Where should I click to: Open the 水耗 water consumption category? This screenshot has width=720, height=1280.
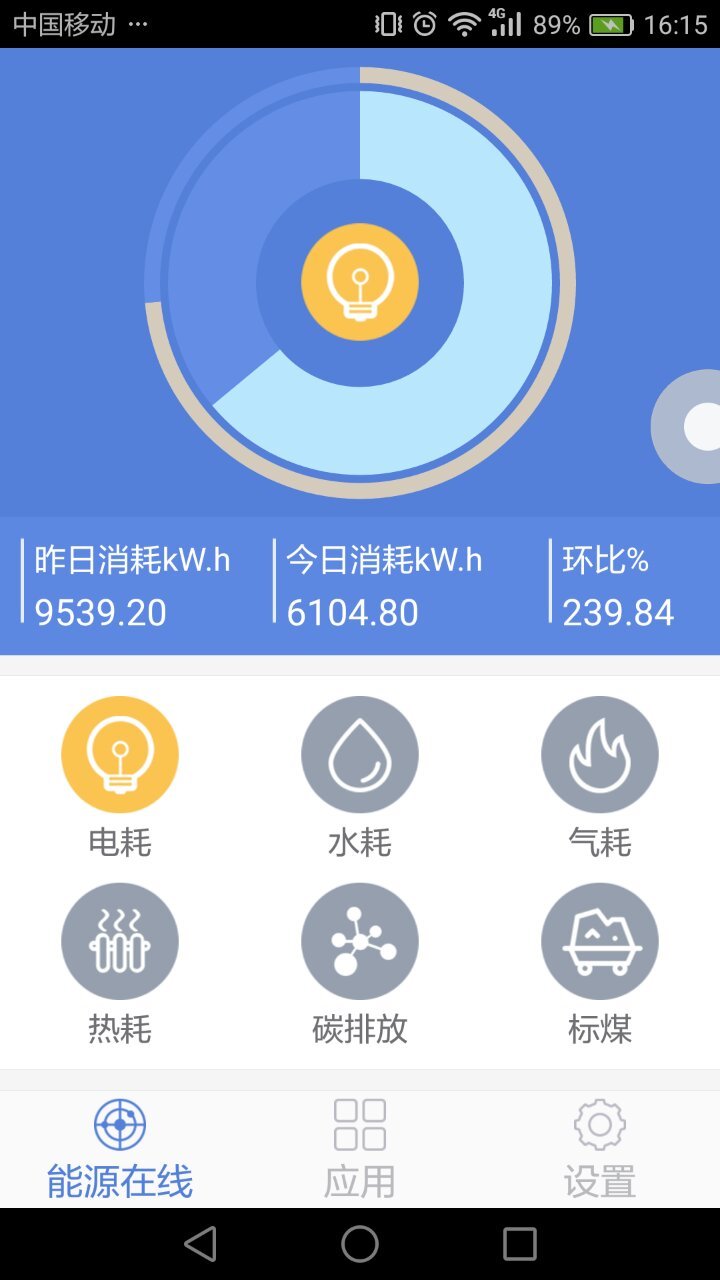click(x=360, y=754)
